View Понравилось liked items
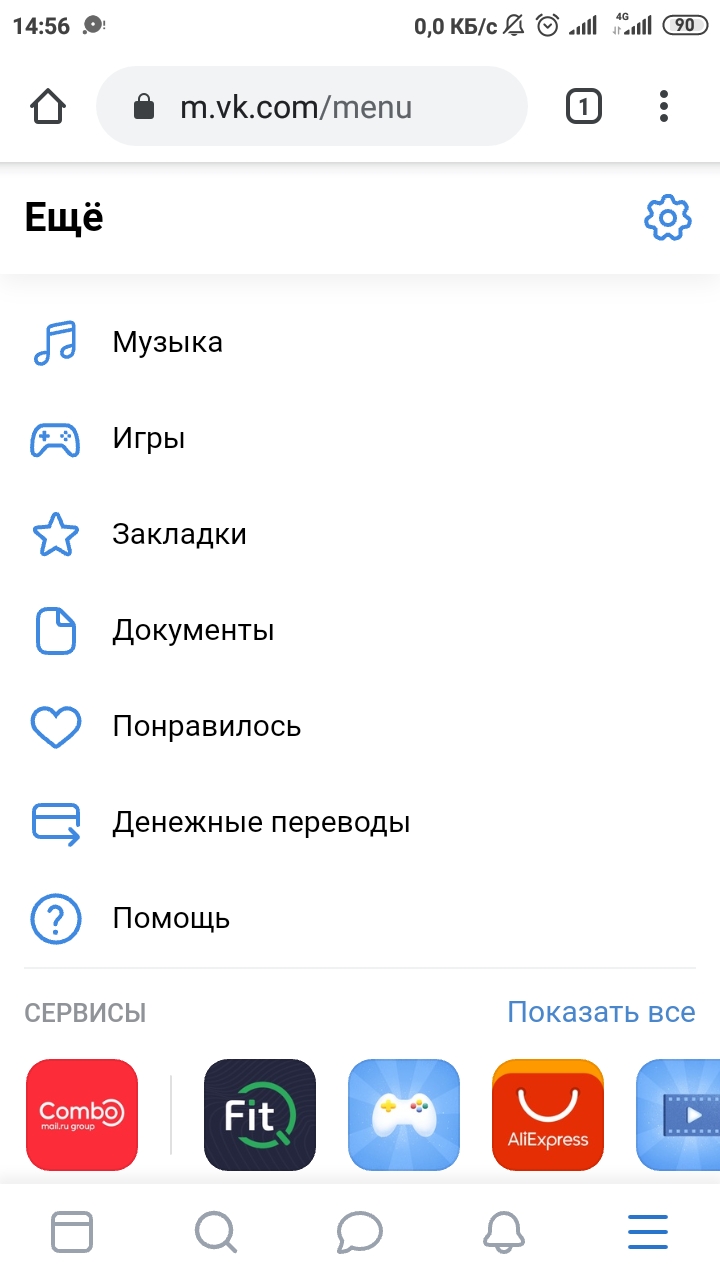This screenshot has height=1280, width=720. pos(206,726)
